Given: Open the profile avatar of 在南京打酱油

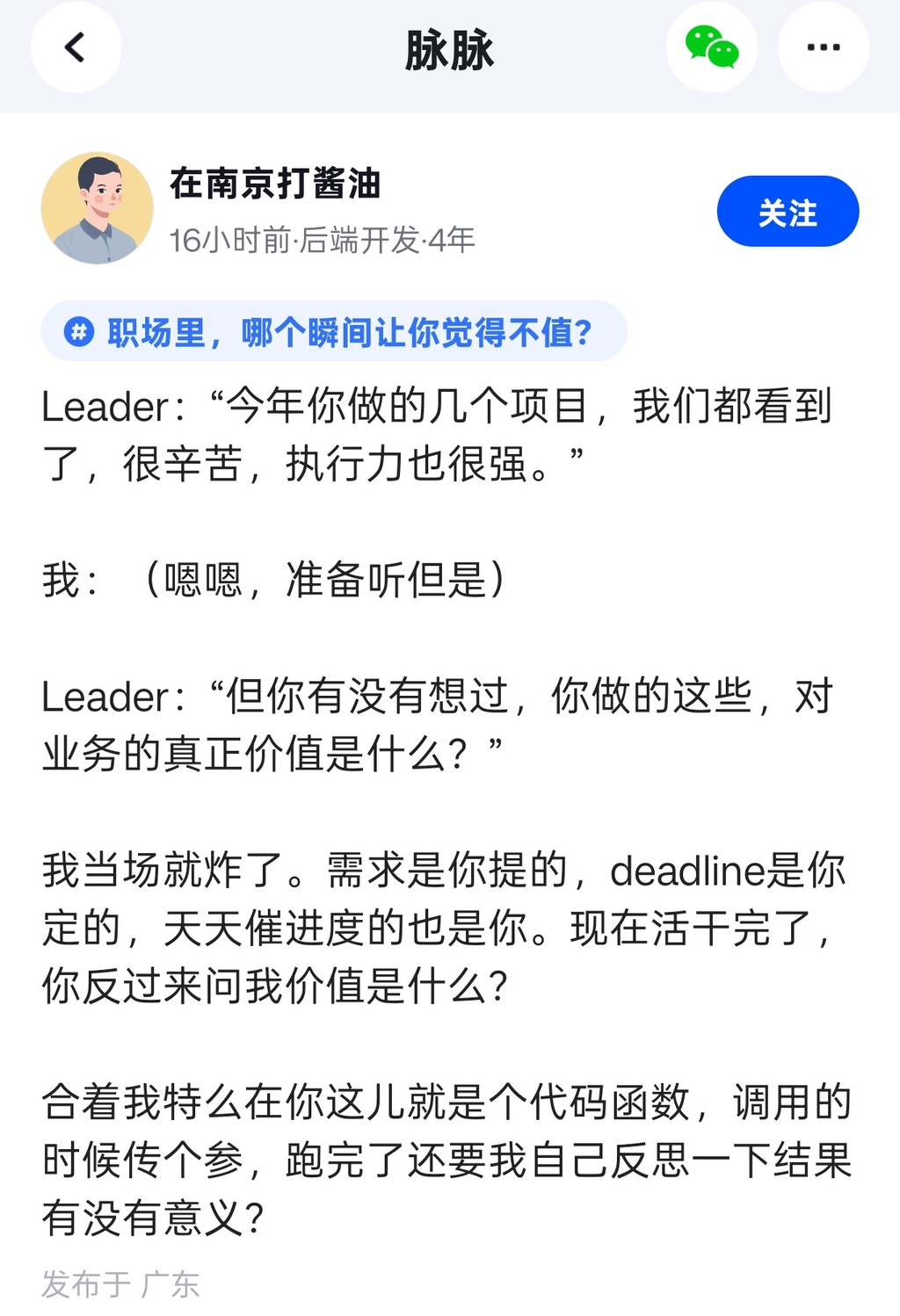Looking at the screenshot, I should [98, 209].
